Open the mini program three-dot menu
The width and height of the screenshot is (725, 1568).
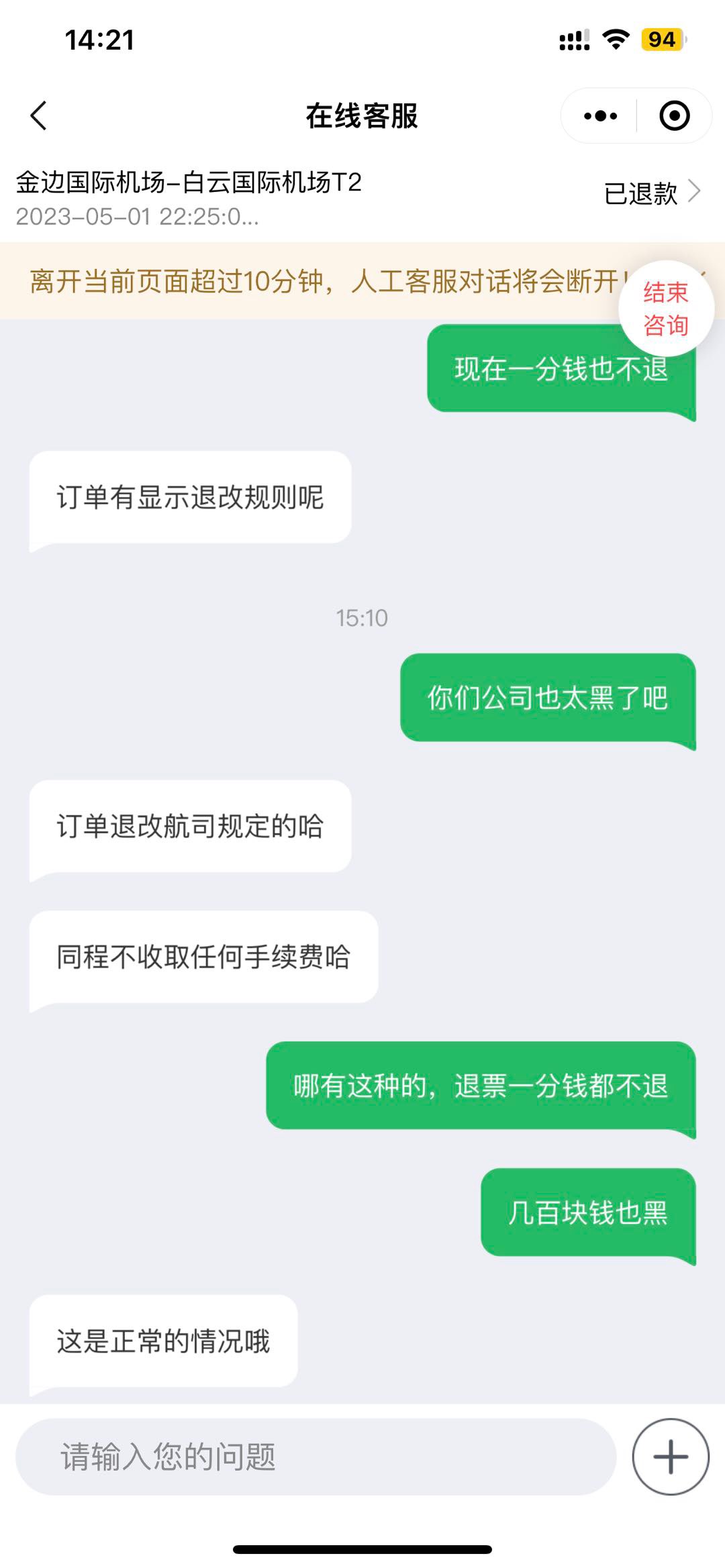[x=599, y=115]
